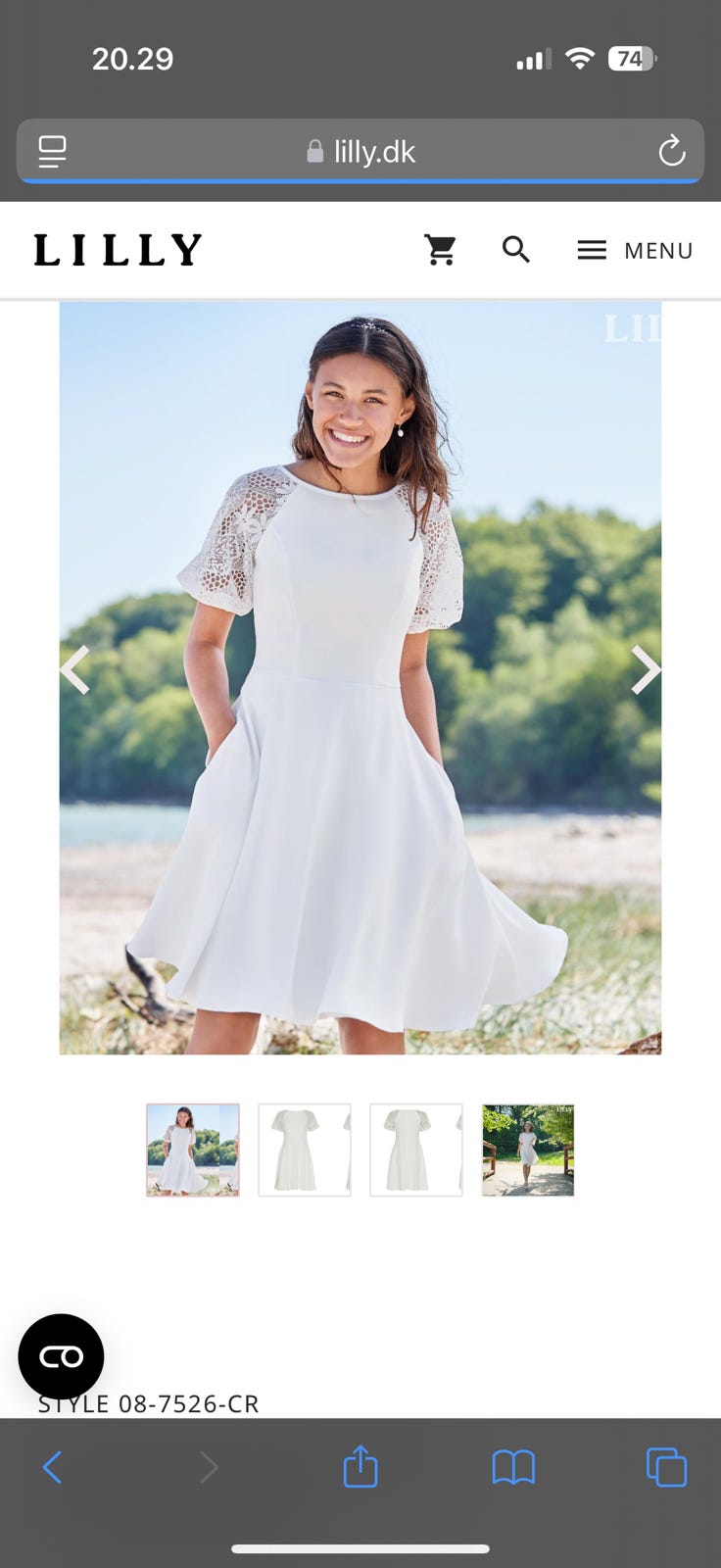This screenshot has width=721, height=1568.
Task: Open the floating black chat widget
Action: pyautogui.click(x=61, y=1356)
